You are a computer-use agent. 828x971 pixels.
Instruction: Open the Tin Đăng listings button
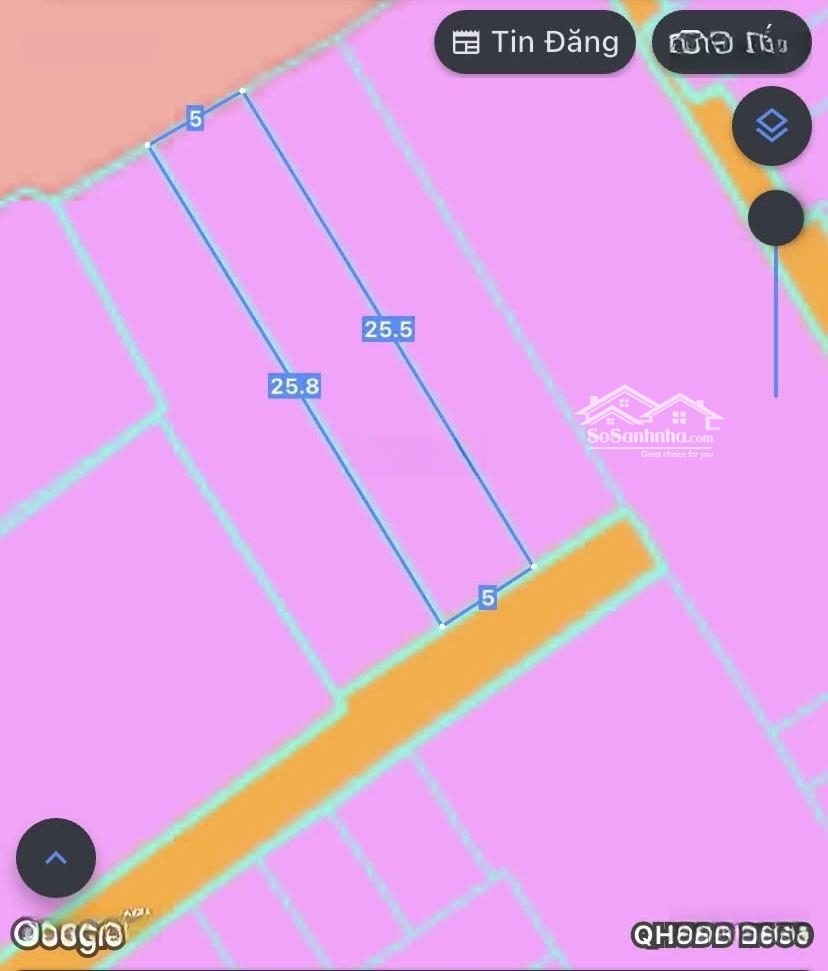534,42
